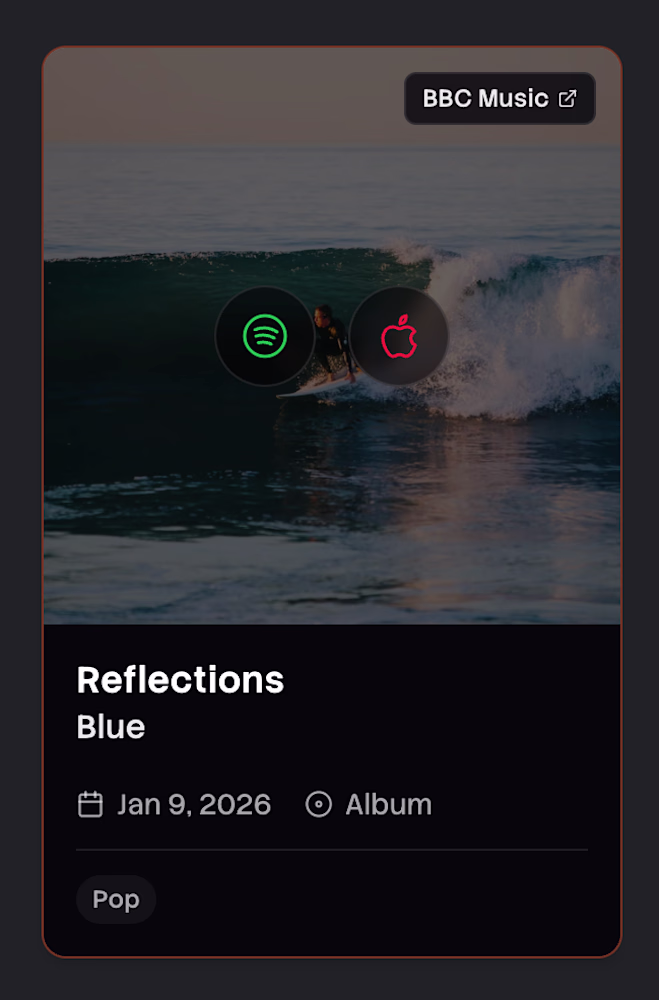659x1000 pixels.
Task: Open the Reflections album card
Action: [x=180, y=680]
